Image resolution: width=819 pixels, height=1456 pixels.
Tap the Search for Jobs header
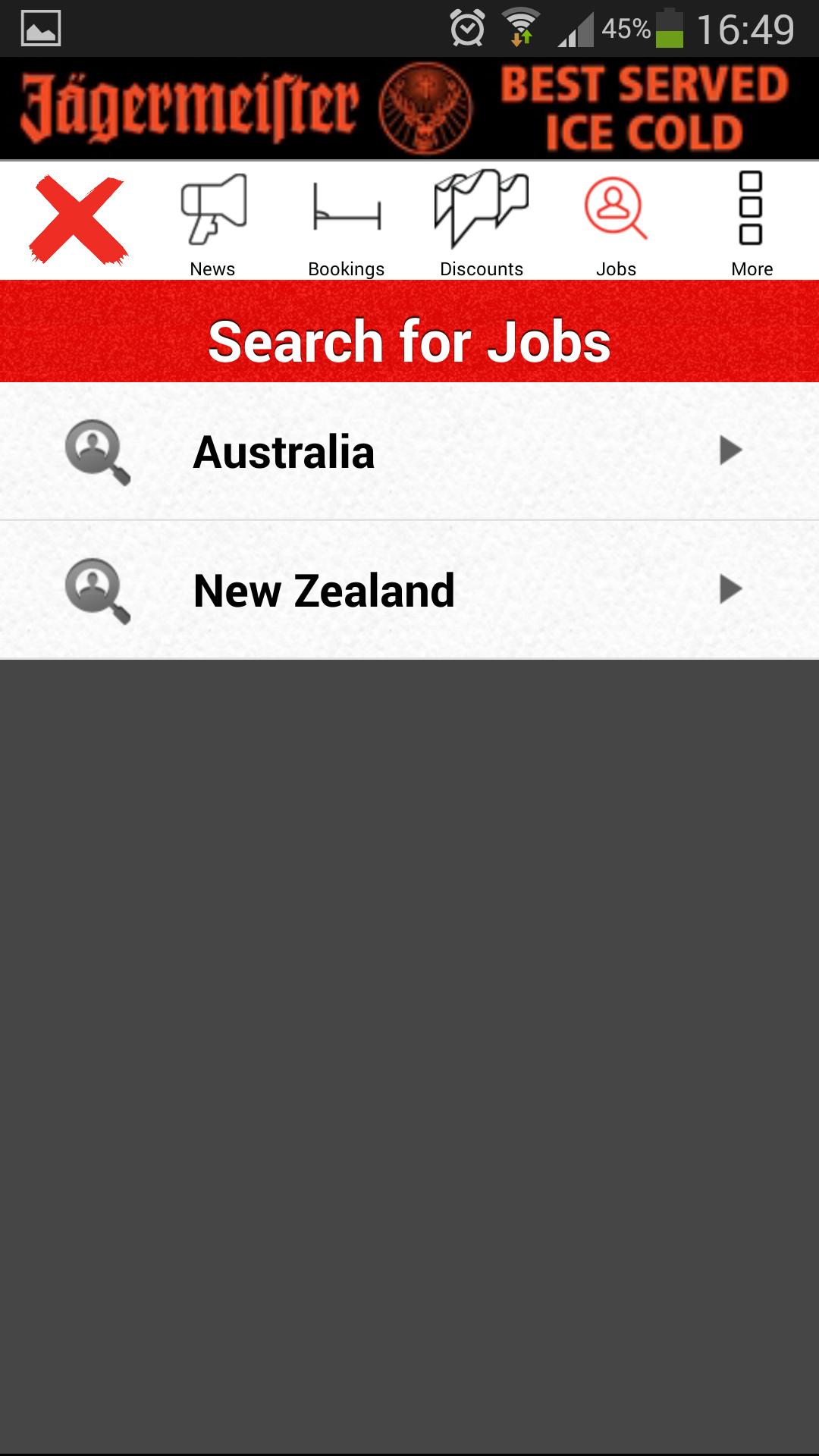[x=409, y=342]
